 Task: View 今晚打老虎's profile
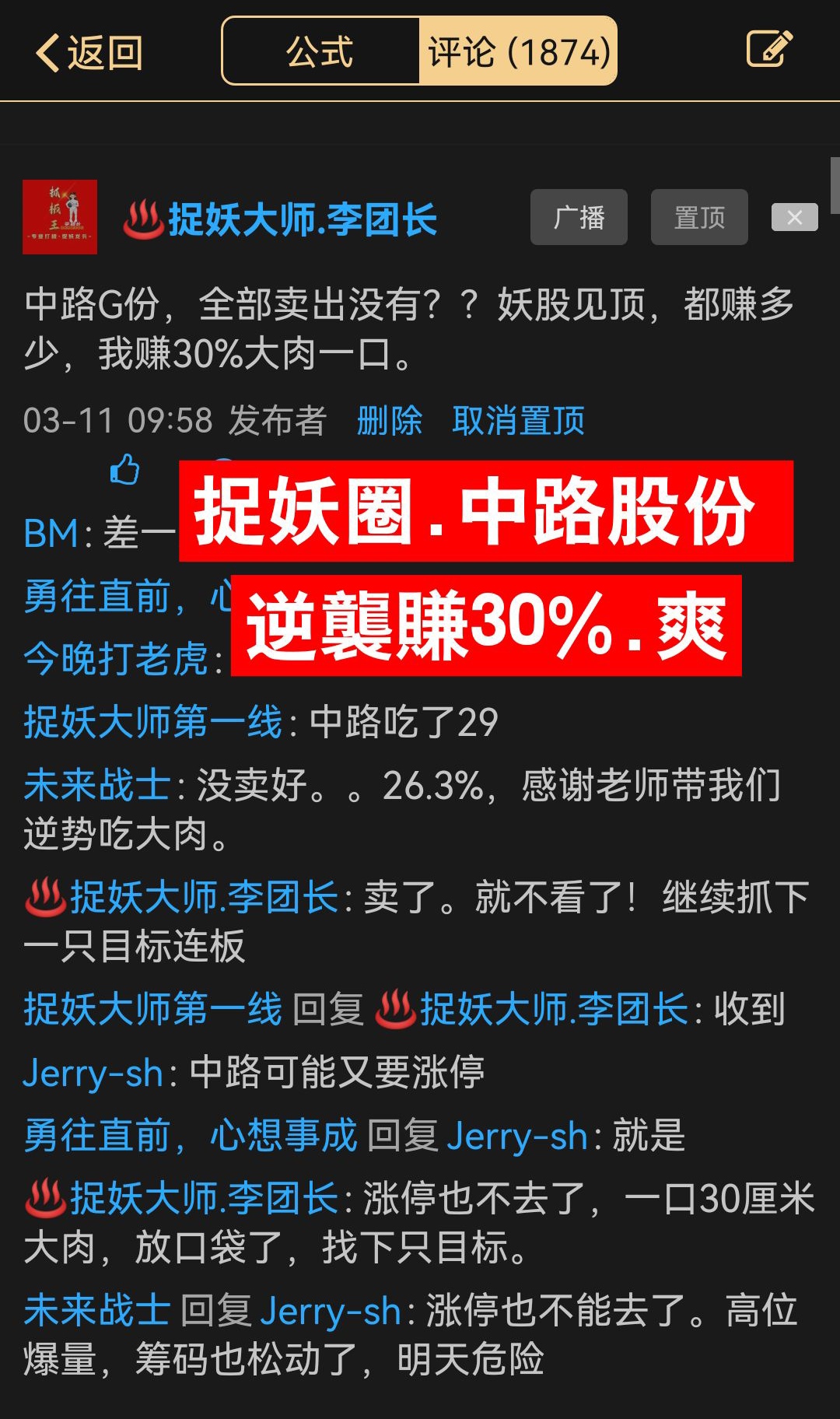pos(116,660)
